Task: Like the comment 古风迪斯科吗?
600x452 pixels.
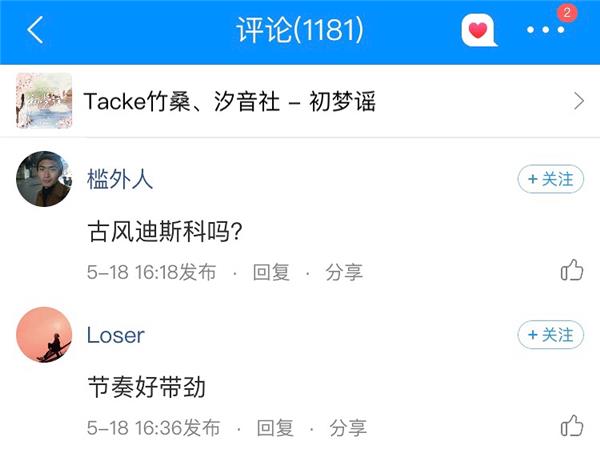Action: pyautogui.click(x=571, y=270)
